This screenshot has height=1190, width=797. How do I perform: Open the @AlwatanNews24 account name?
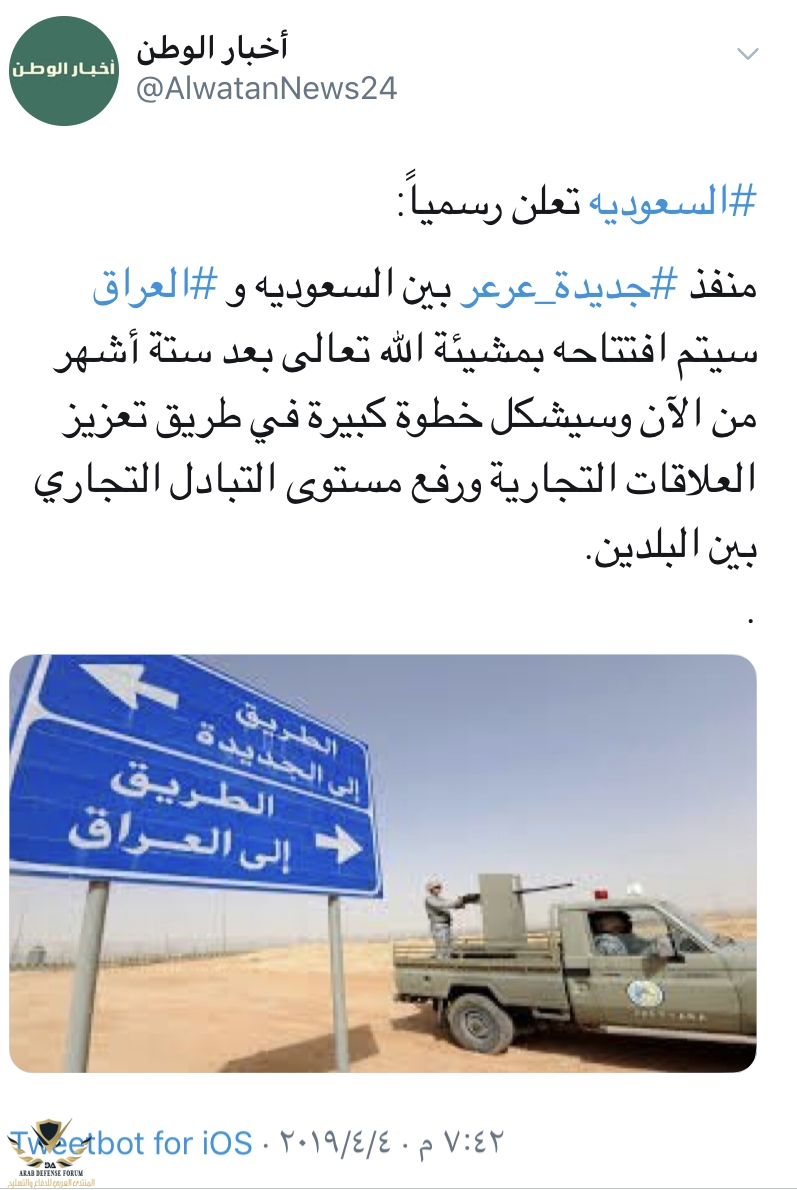266,88
